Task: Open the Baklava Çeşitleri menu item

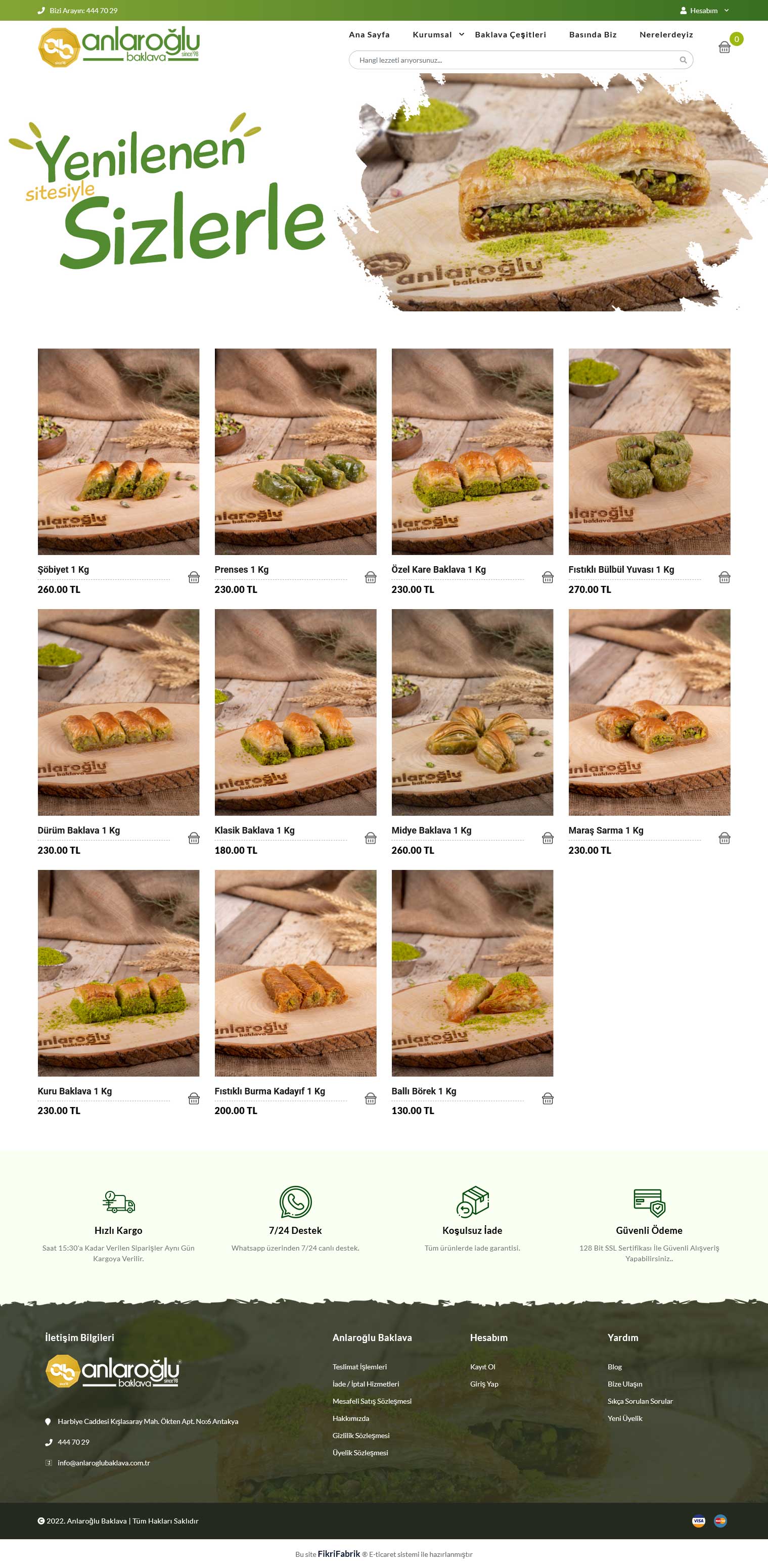Action: [x=510, y=35]
